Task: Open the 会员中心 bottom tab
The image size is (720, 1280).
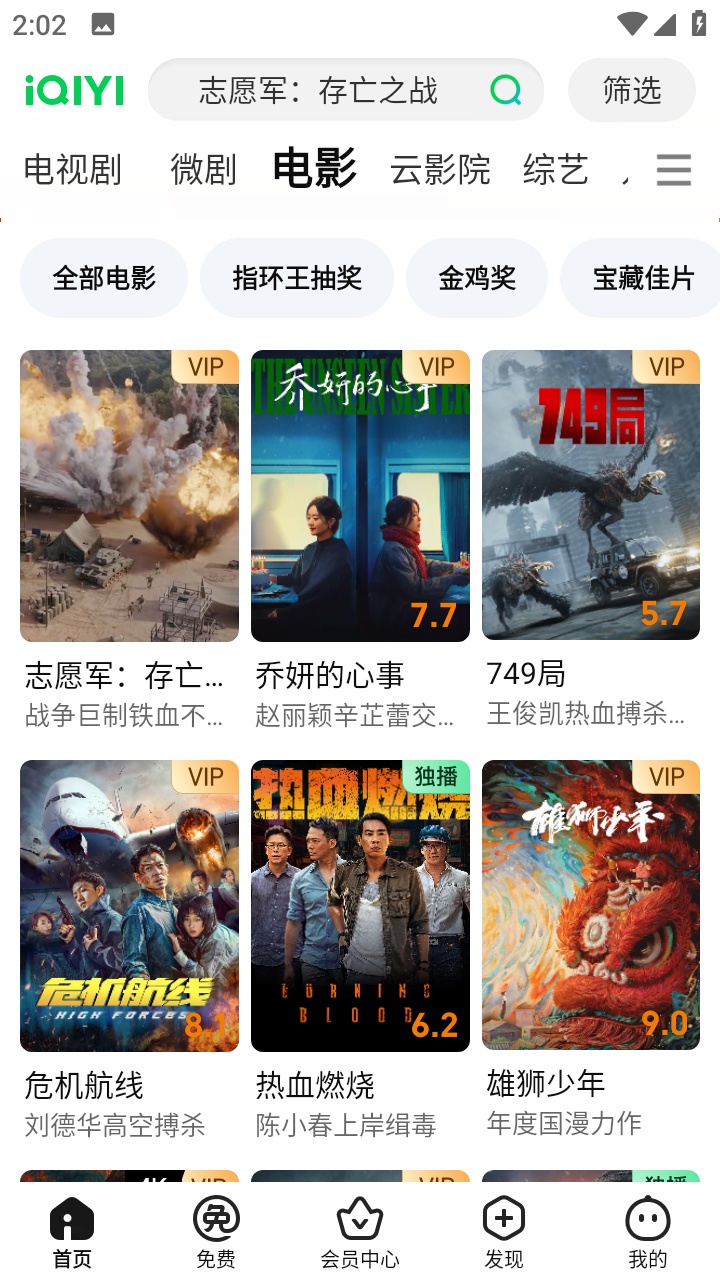Action: click(360, 1232)
